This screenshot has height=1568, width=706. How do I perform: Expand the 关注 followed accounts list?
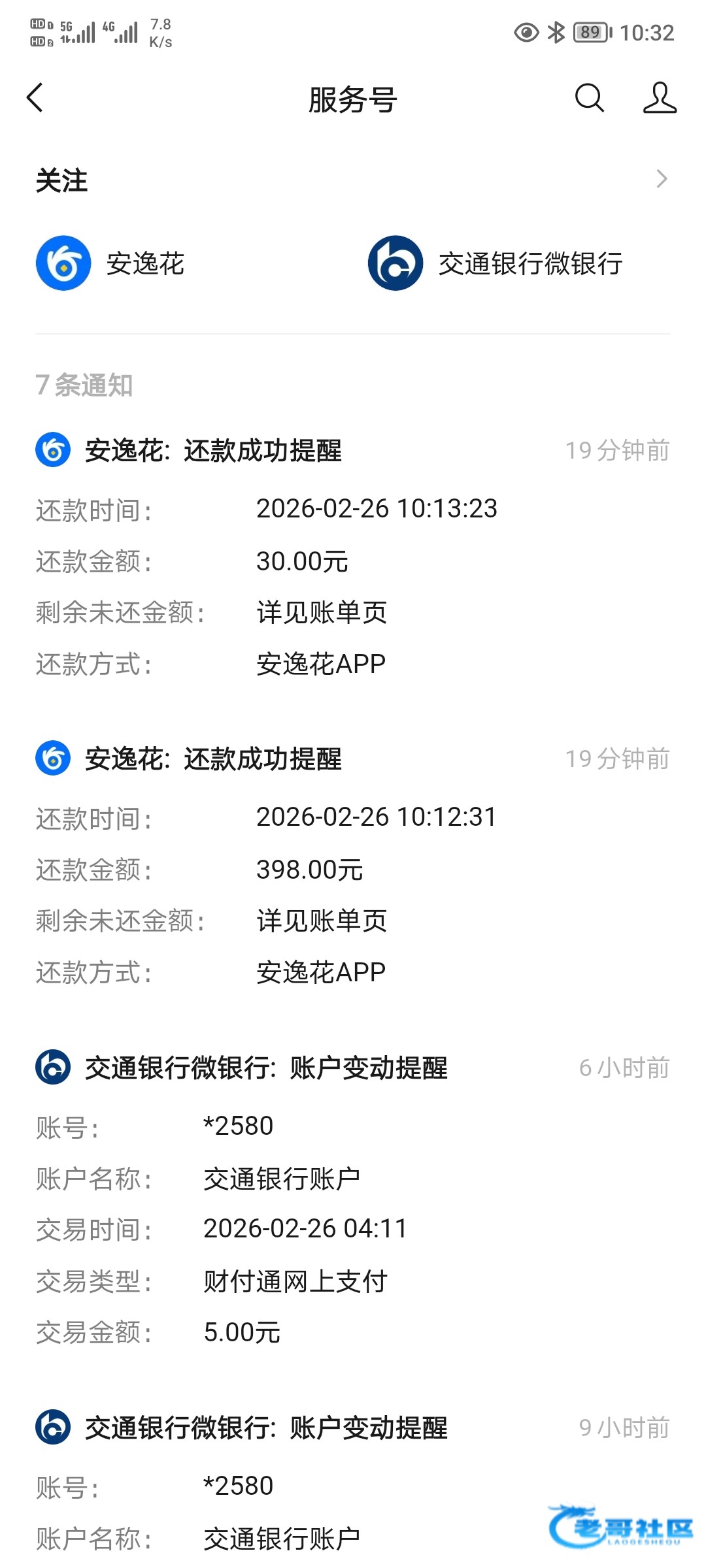661,180
